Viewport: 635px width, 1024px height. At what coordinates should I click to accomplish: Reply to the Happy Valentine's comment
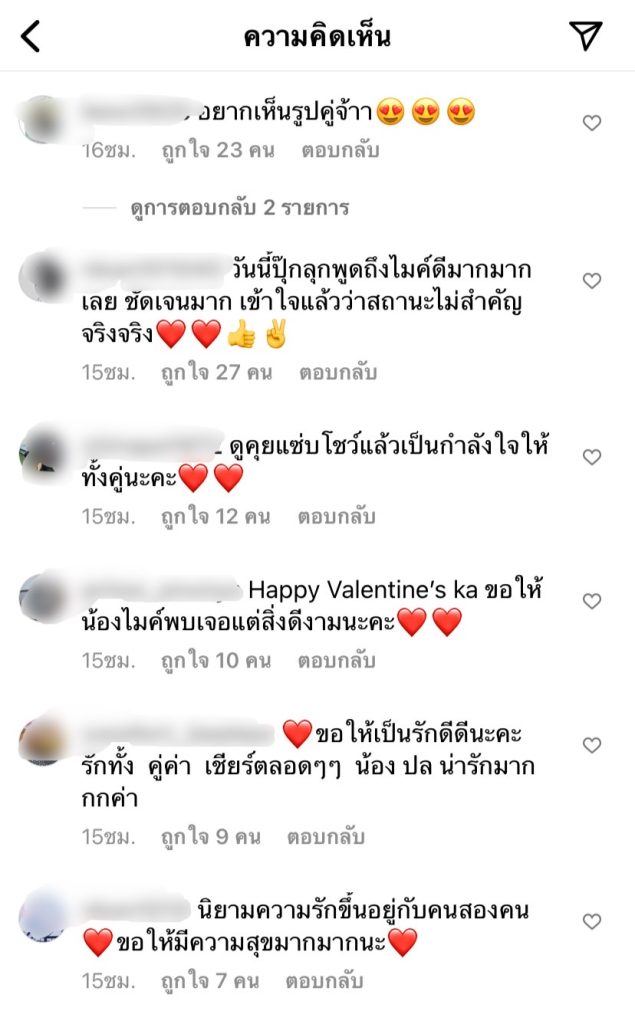click(x=336, y=661)
